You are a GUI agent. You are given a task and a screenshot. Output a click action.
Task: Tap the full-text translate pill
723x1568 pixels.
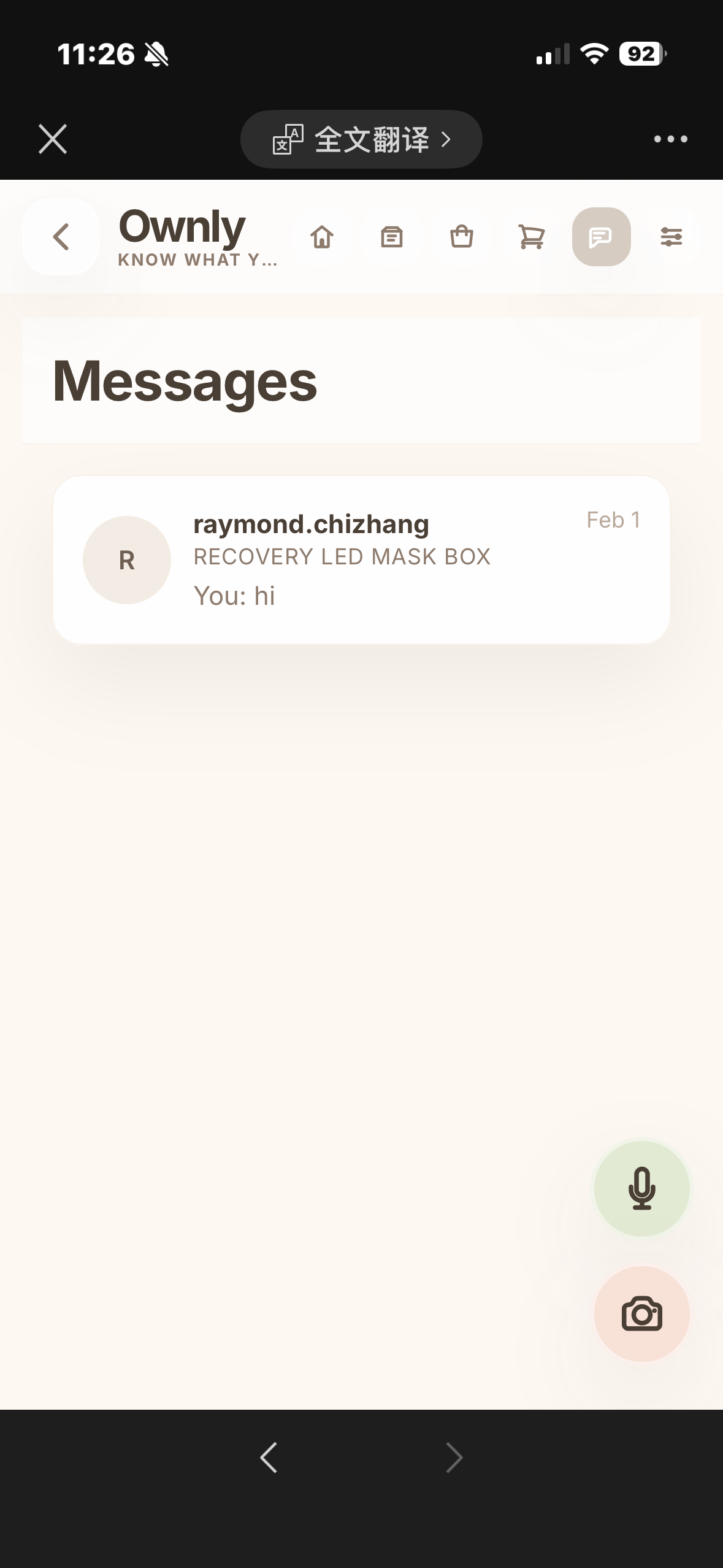coord(361,139)
